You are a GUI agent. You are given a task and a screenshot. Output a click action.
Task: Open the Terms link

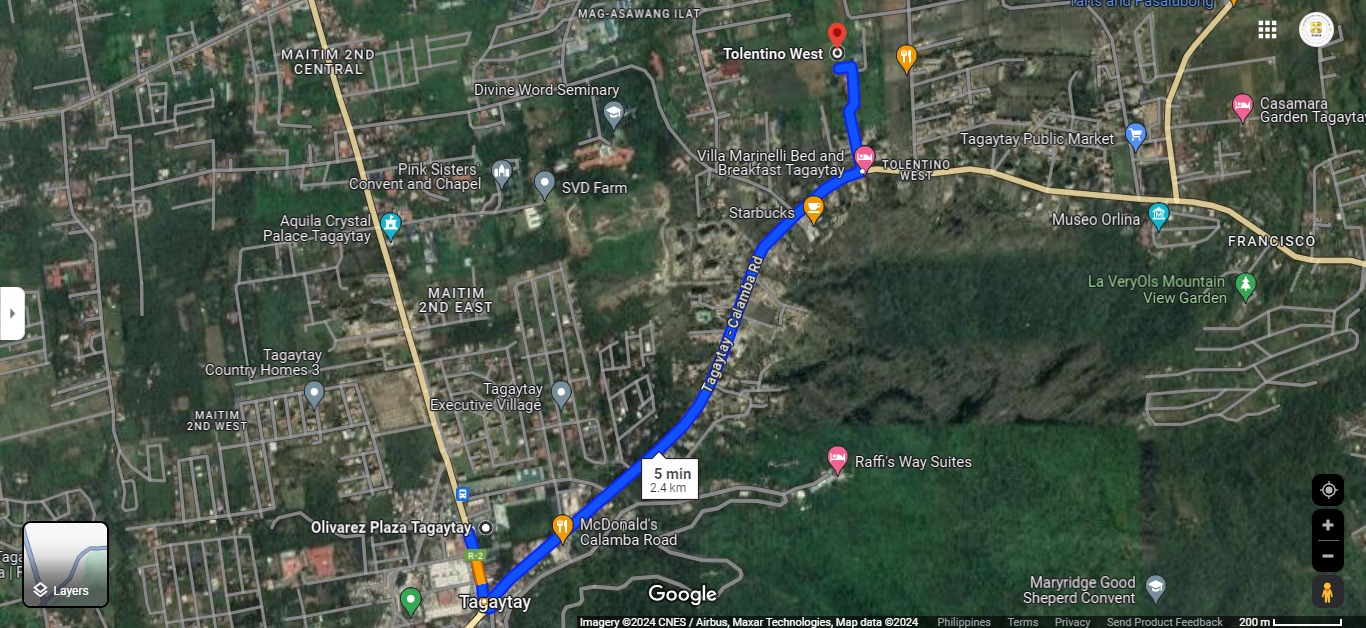point(1022,622)
